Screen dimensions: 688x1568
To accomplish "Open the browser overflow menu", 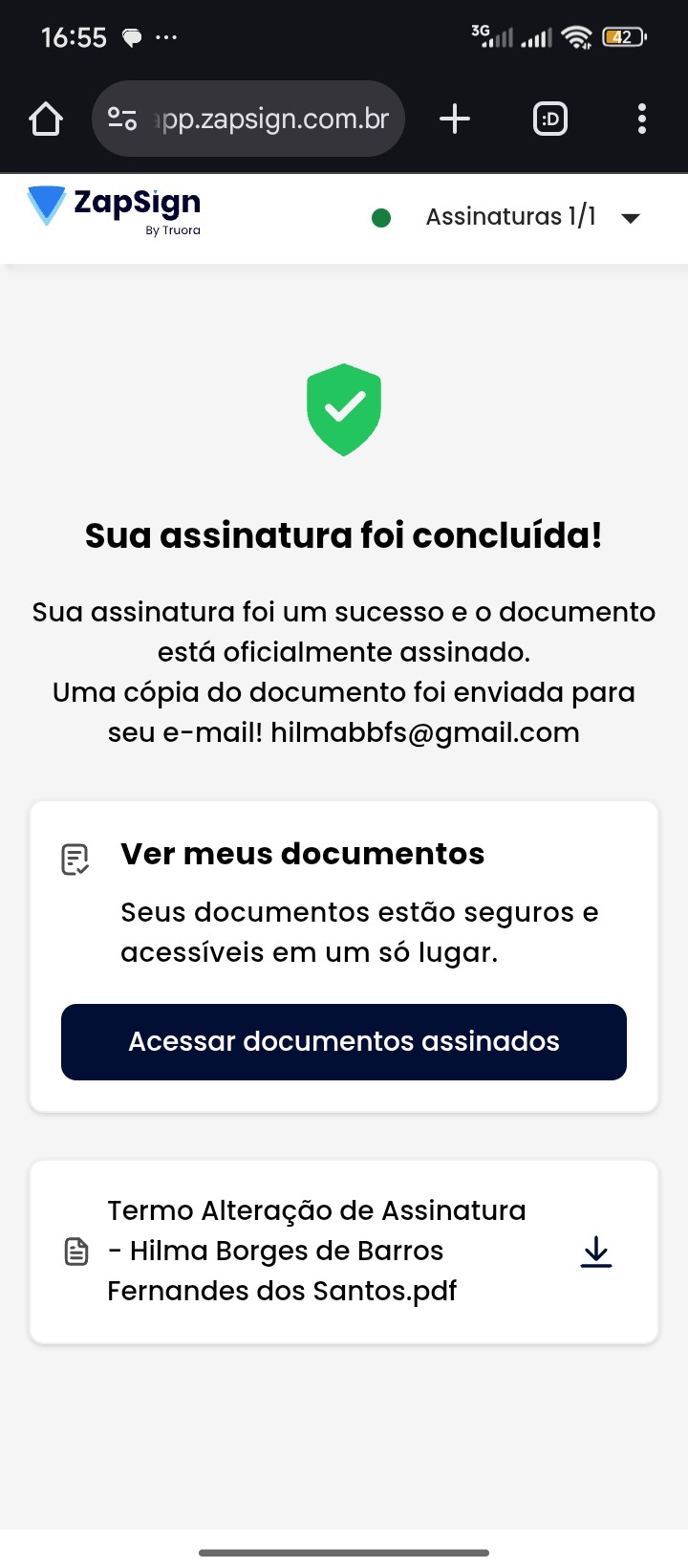I will point(641,120).
